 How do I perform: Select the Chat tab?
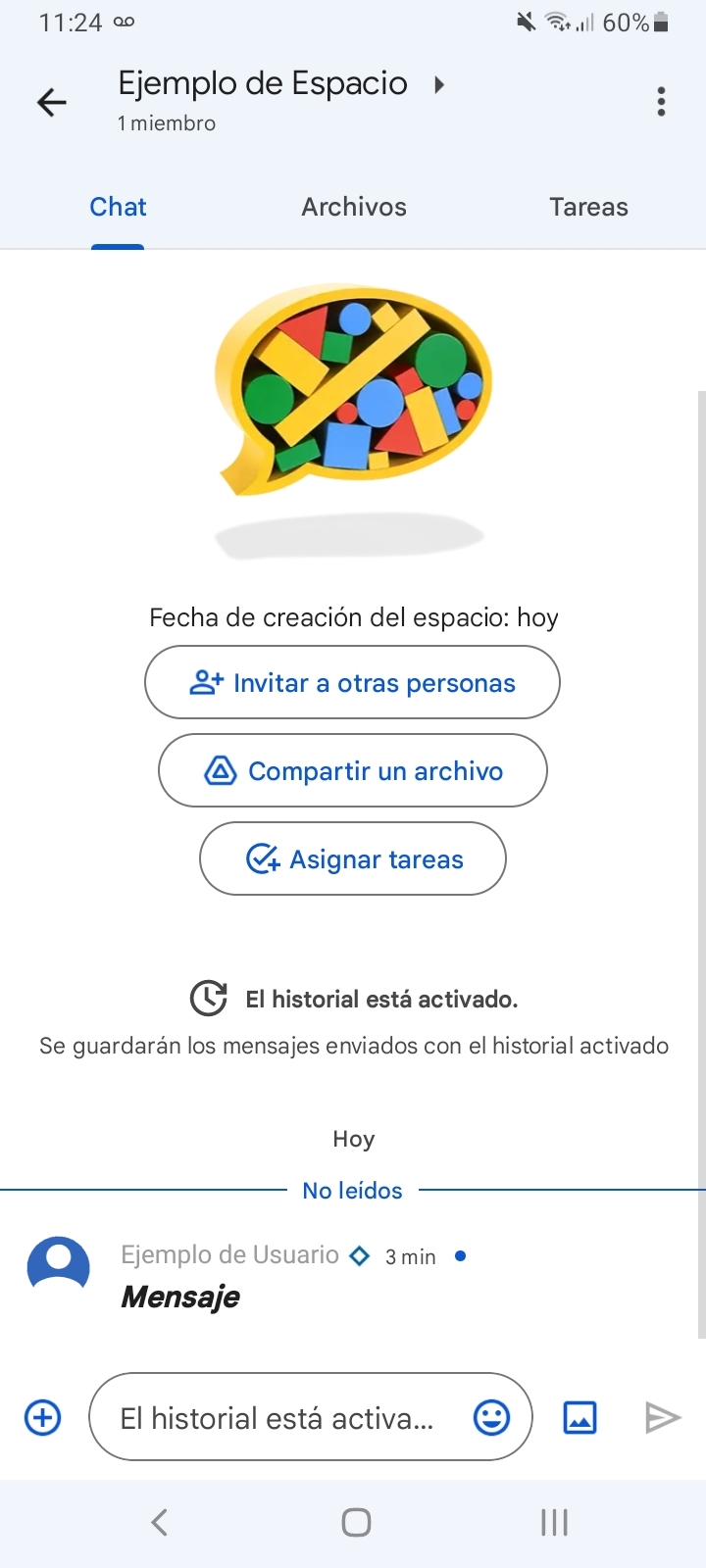coord(118,207)
